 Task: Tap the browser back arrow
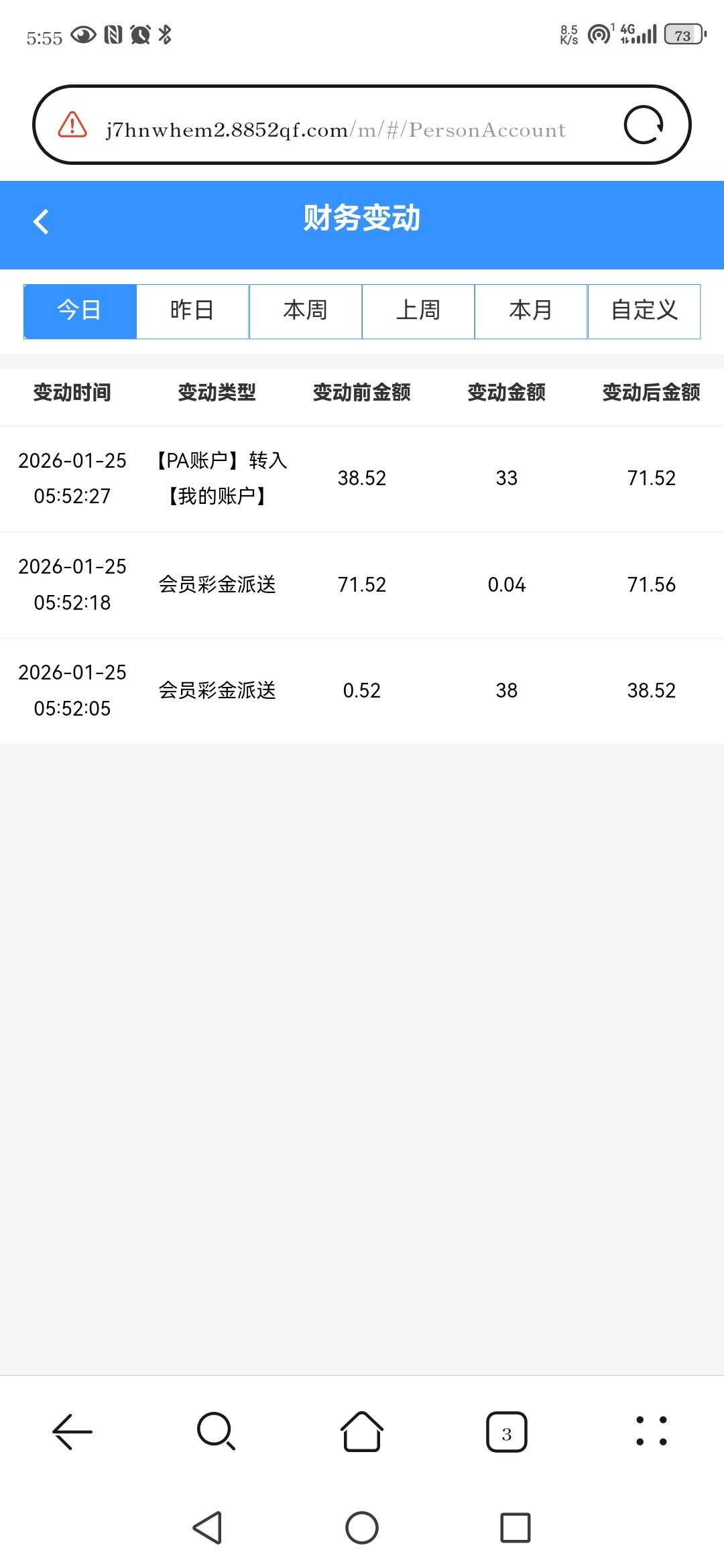72,1431
